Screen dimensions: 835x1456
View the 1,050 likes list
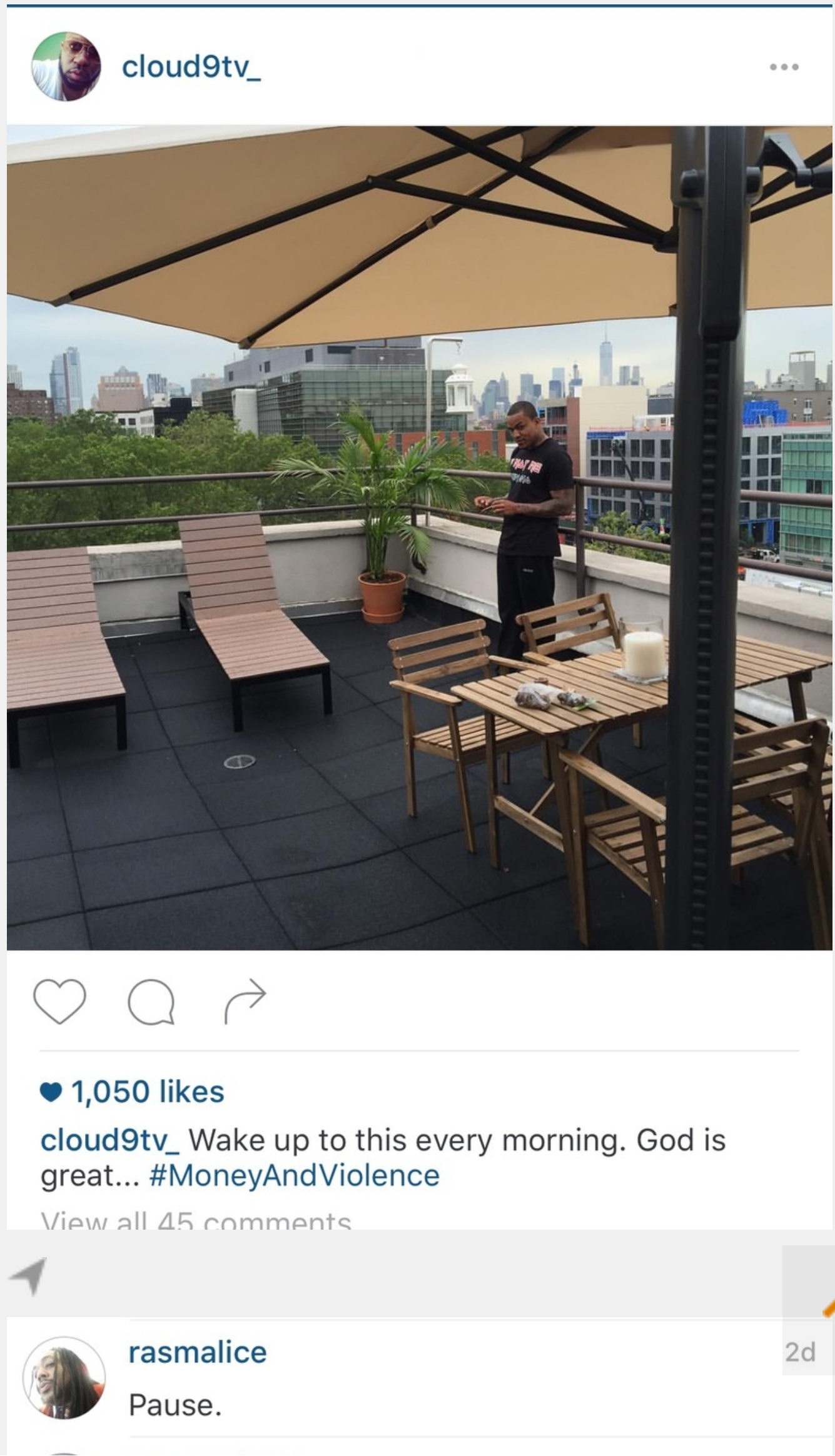[147, 1092]
